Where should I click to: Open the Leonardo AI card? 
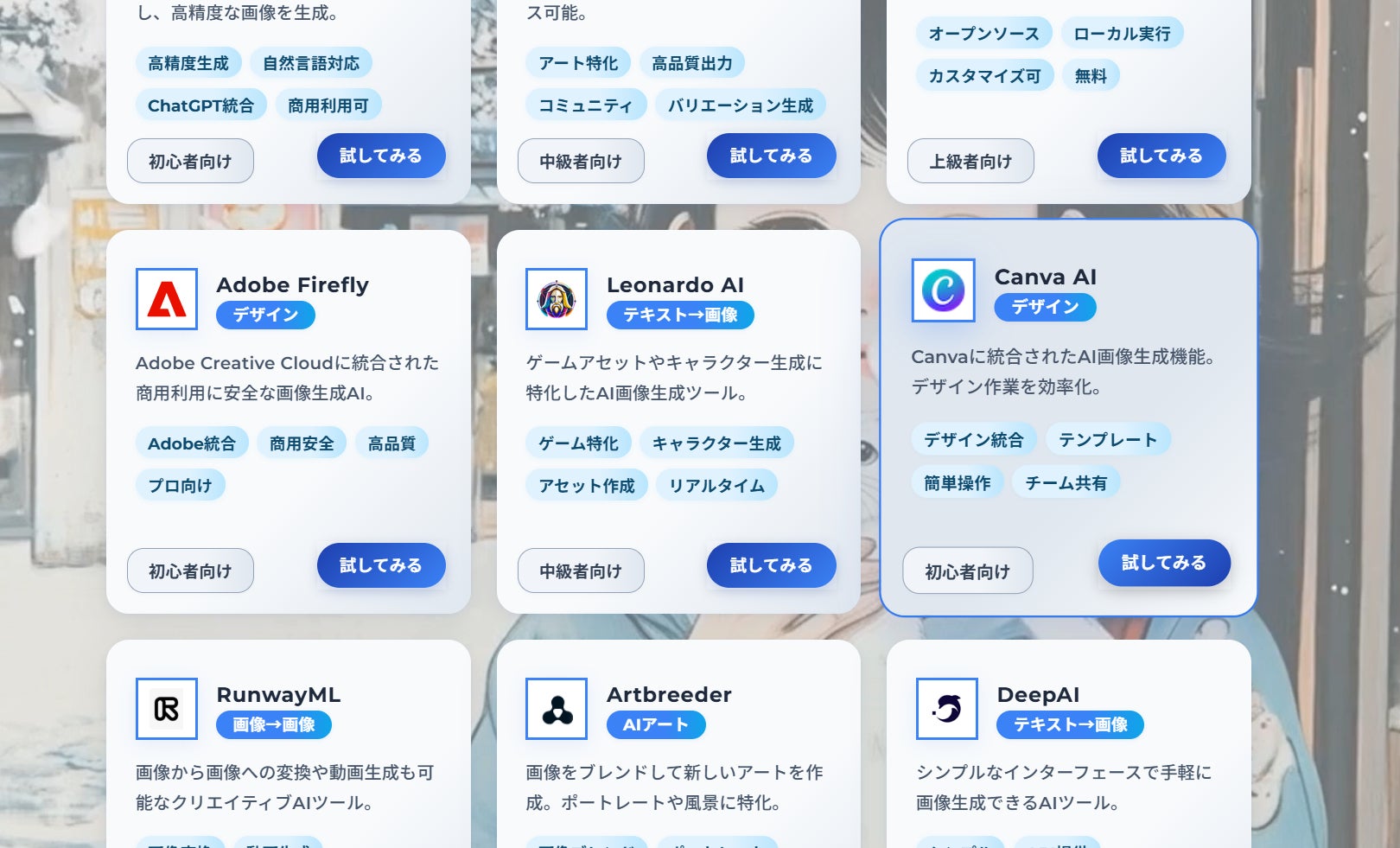[675, 285]
